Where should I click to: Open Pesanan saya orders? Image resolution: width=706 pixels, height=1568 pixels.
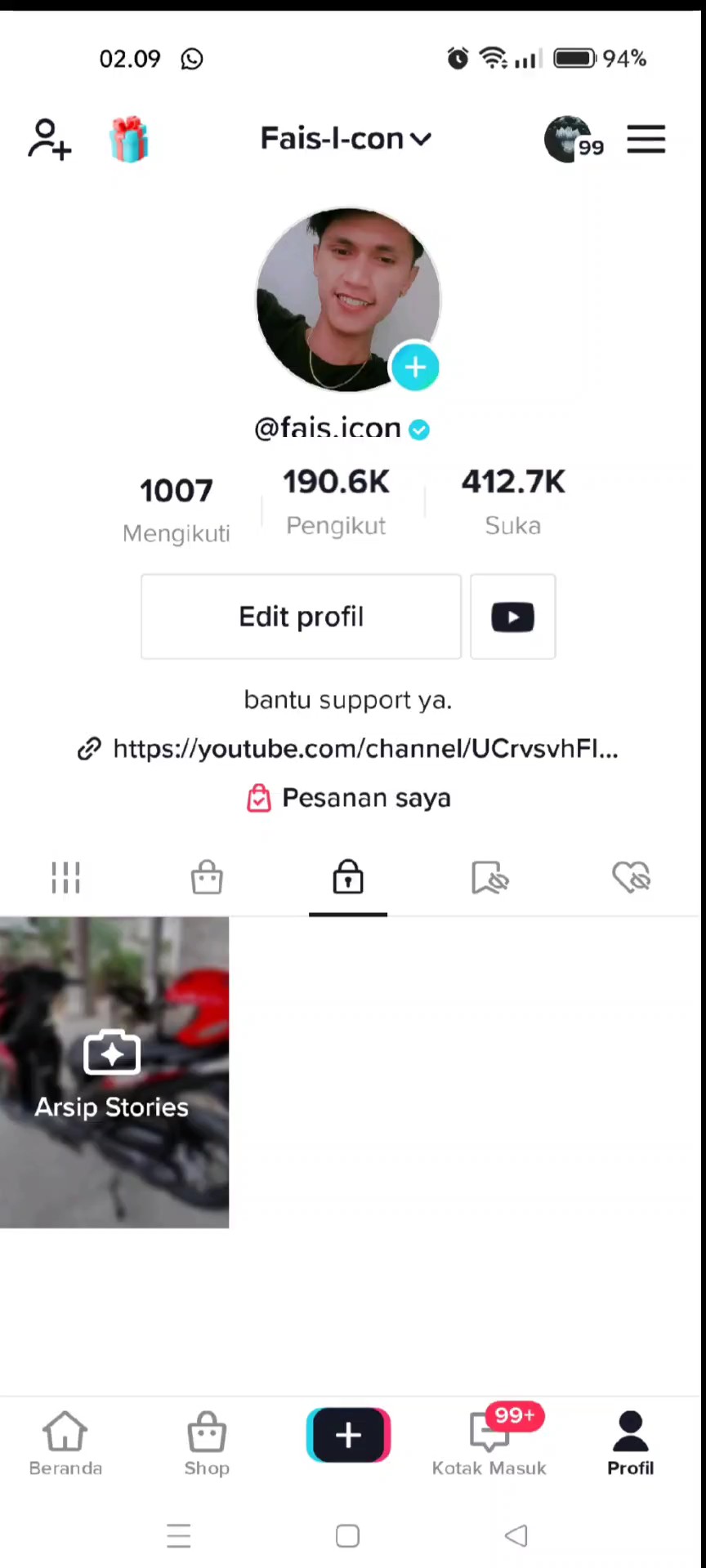349,798
